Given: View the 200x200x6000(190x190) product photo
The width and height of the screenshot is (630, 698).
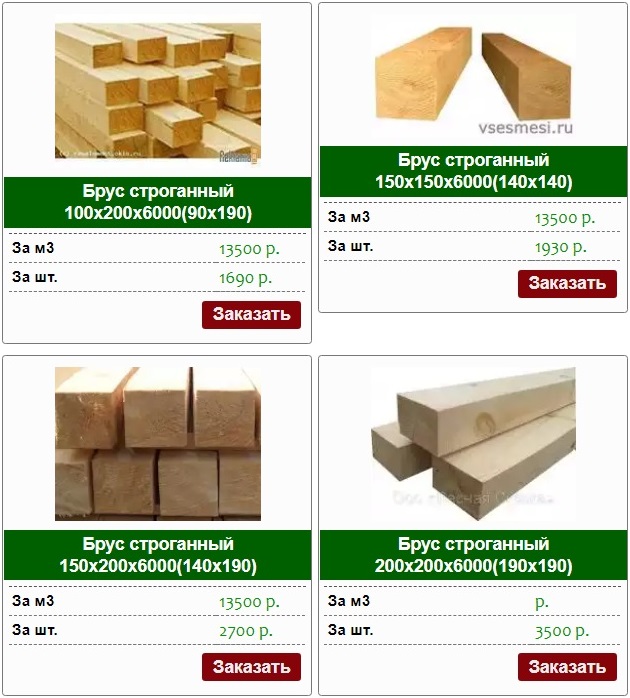Looking at the screenshot, I should (x=473, y=444).
